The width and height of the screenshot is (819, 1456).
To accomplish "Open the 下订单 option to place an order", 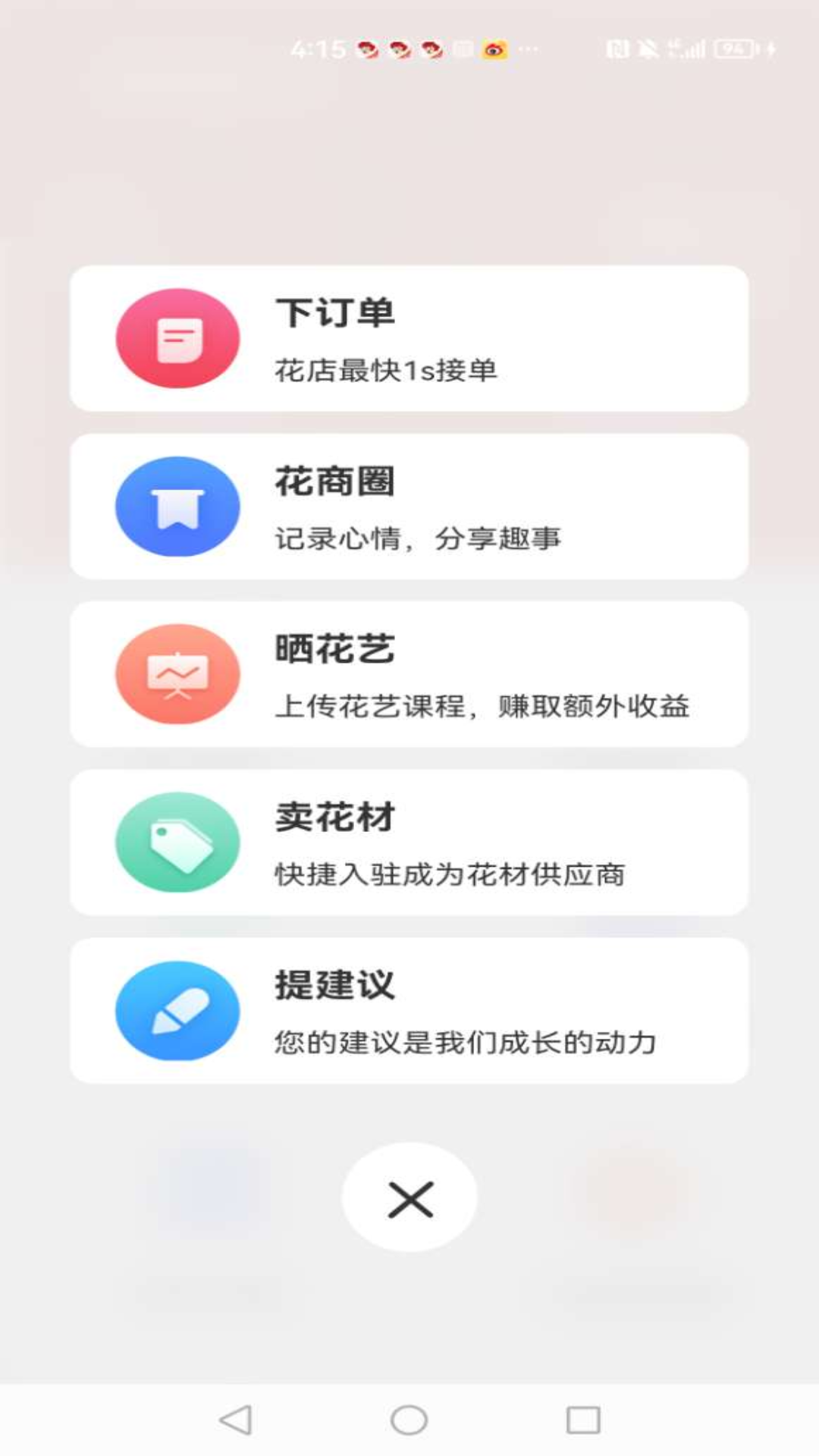I will click(409, 337).
